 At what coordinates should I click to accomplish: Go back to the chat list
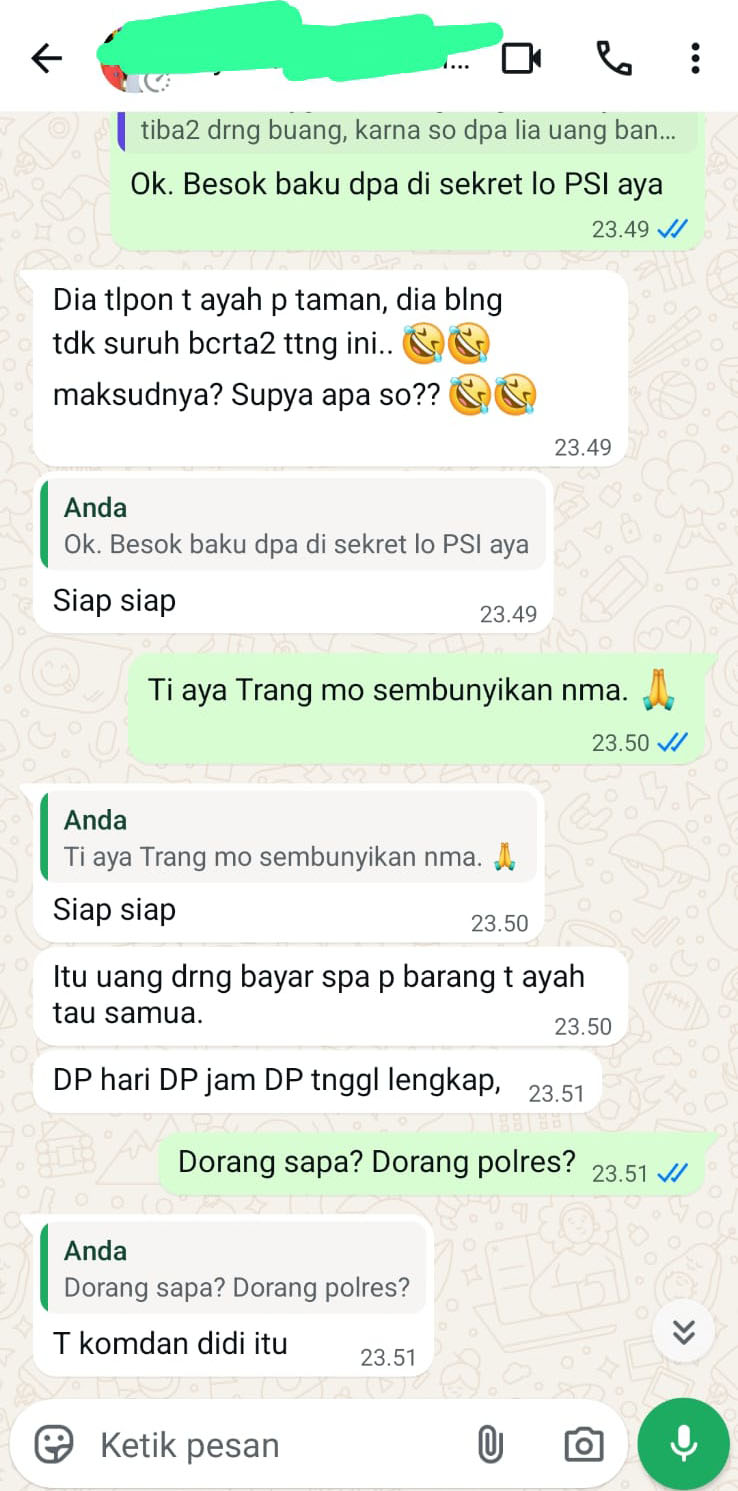click(x=46, y=59)
